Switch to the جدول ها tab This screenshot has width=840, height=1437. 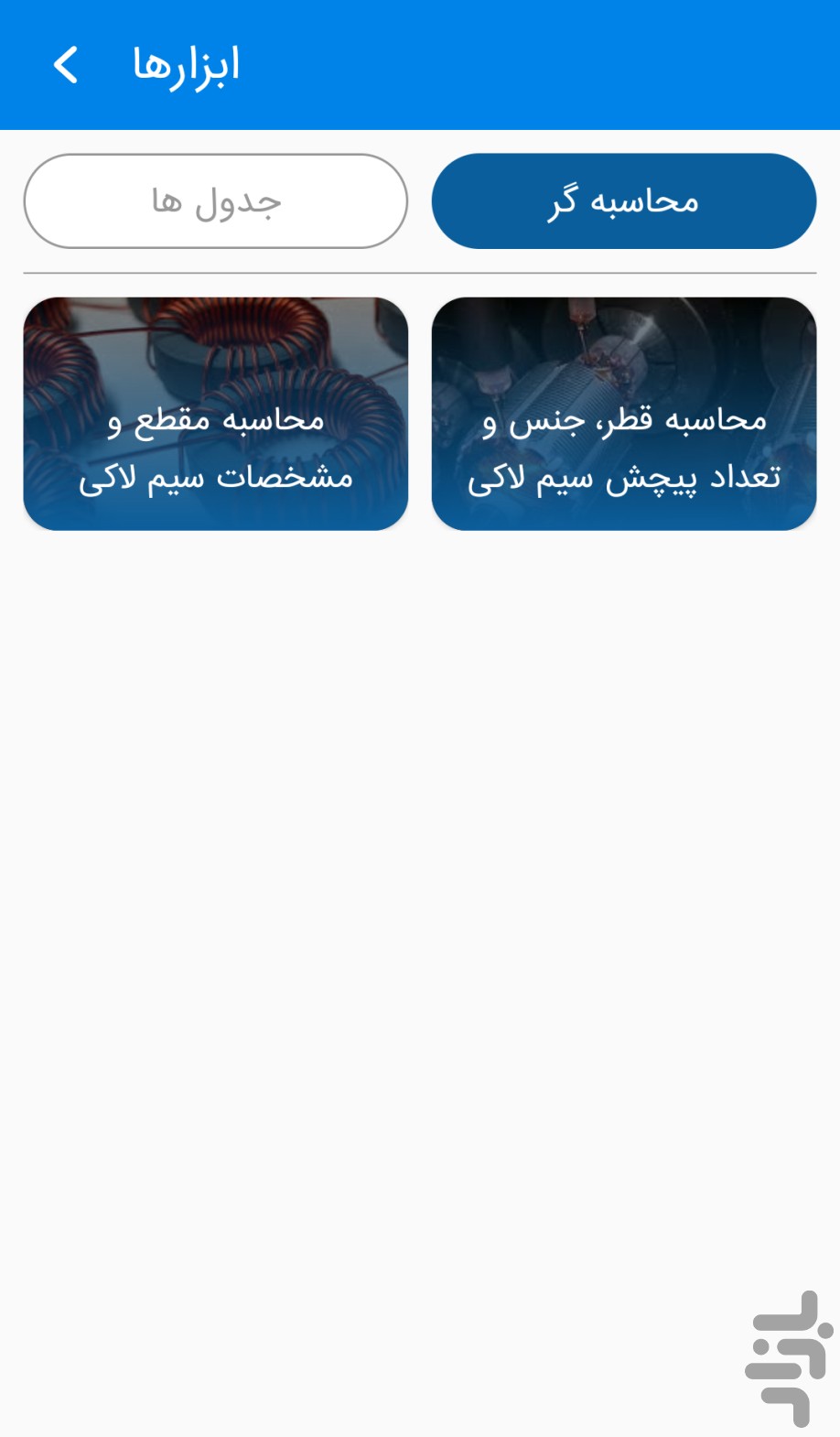(216, 201)
